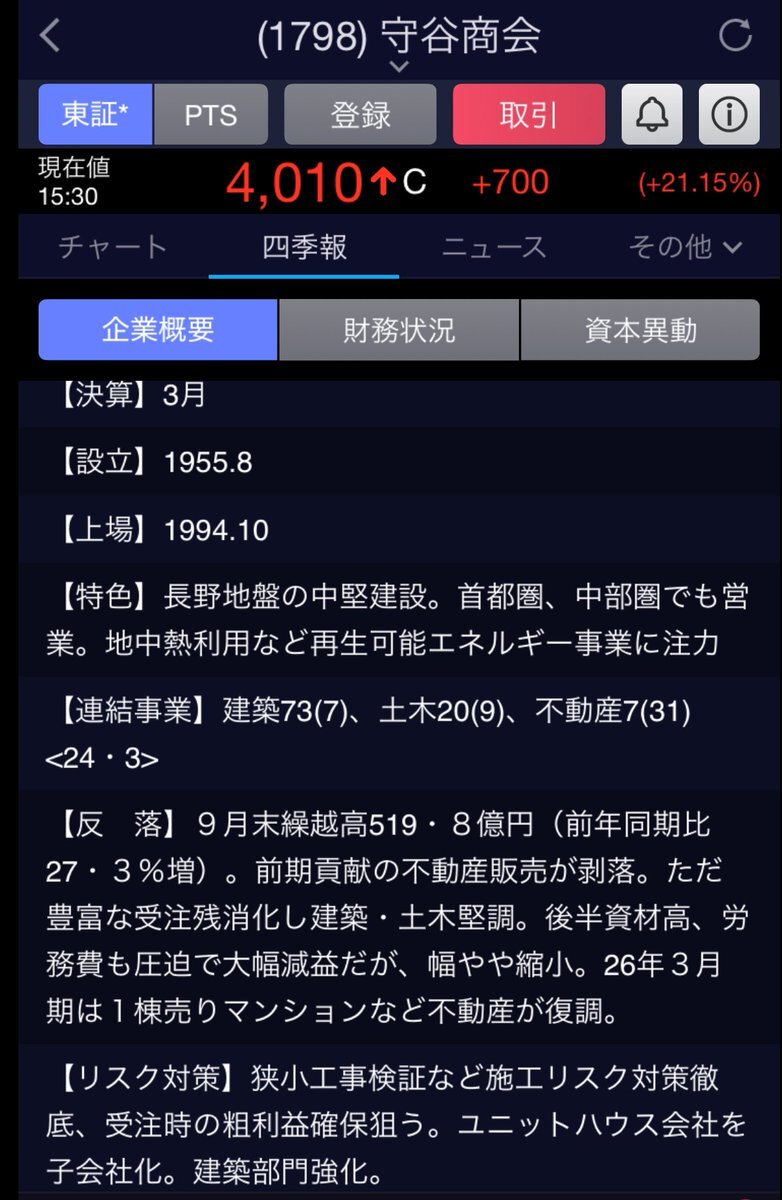Refresh the stock quote
This screenshot has width=782, height=1200.
click(735, 36)
